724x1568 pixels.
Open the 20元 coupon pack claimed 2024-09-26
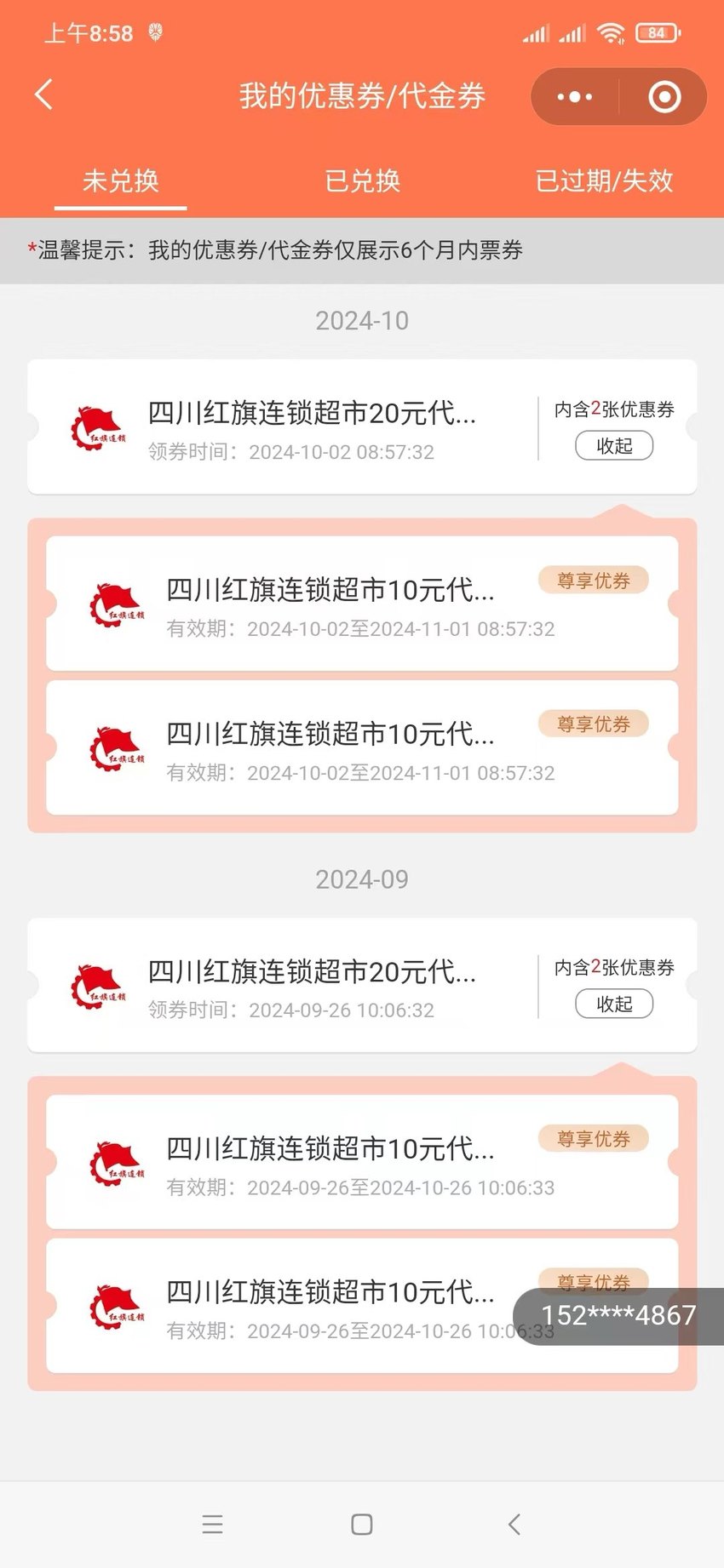pos(281,986)
